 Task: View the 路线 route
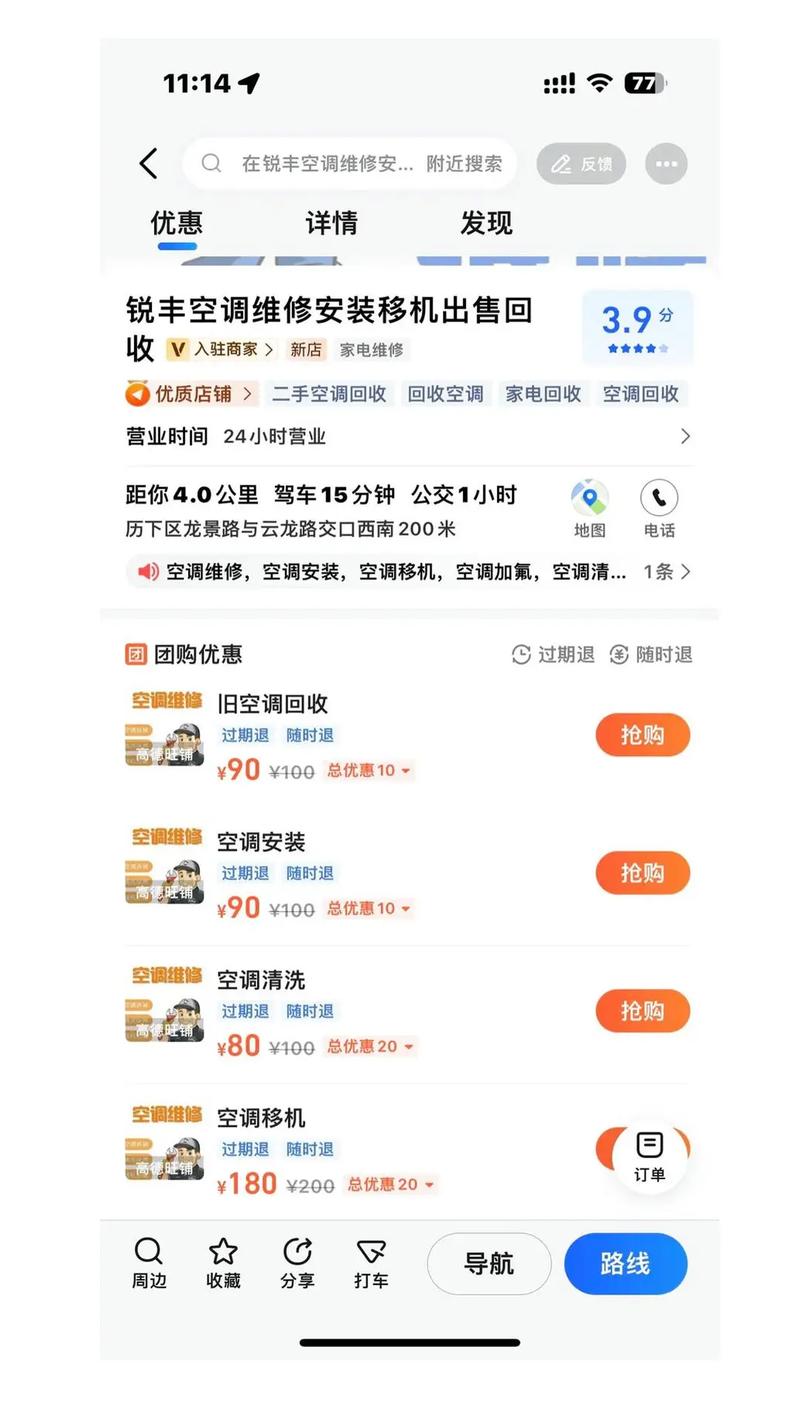[x=625, y=1264]
